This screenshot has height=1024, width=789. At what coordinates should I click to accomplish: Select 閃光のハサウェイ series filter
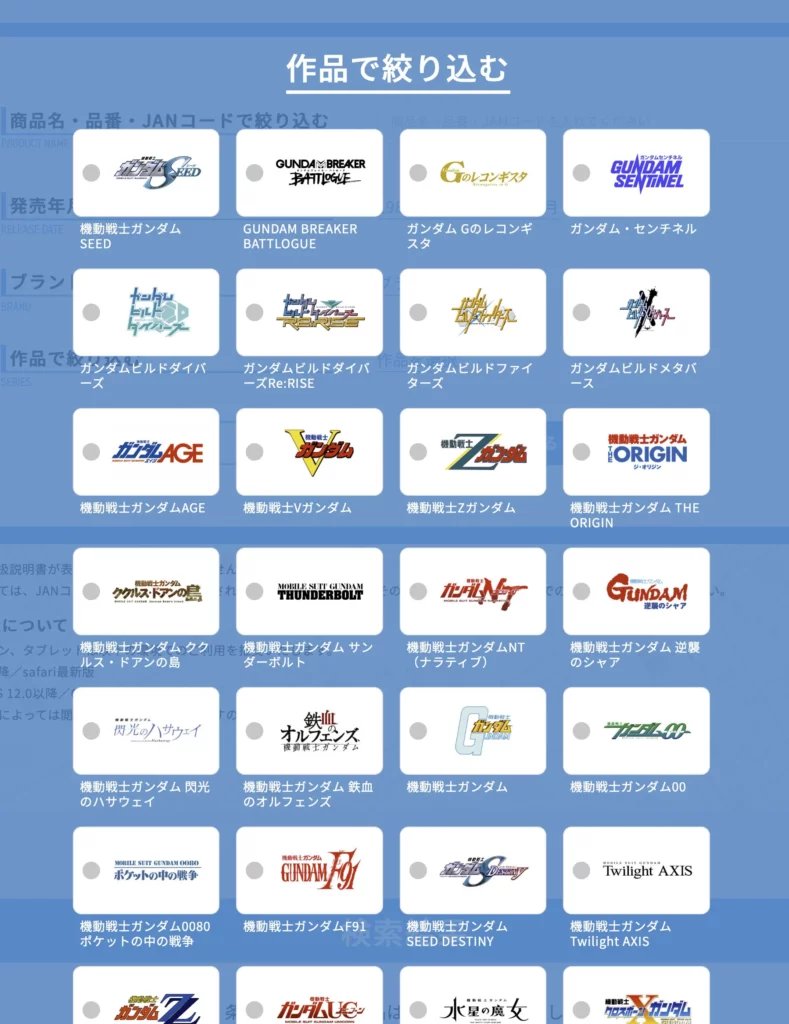pyautogui.click(x=91, y=731)
